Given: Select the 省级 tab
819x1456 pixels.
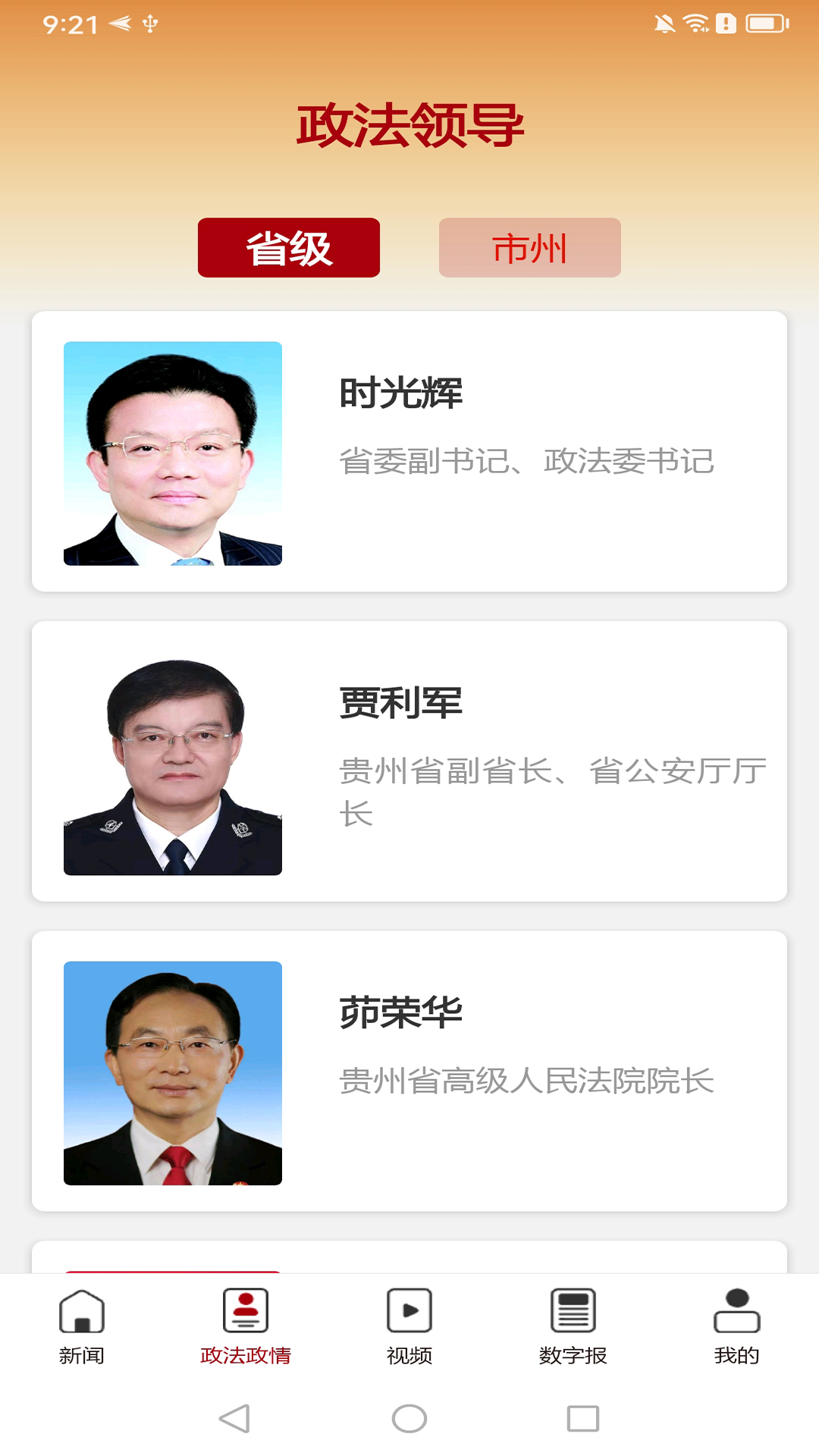Looking at the screenshot, I should coord(289,248).
